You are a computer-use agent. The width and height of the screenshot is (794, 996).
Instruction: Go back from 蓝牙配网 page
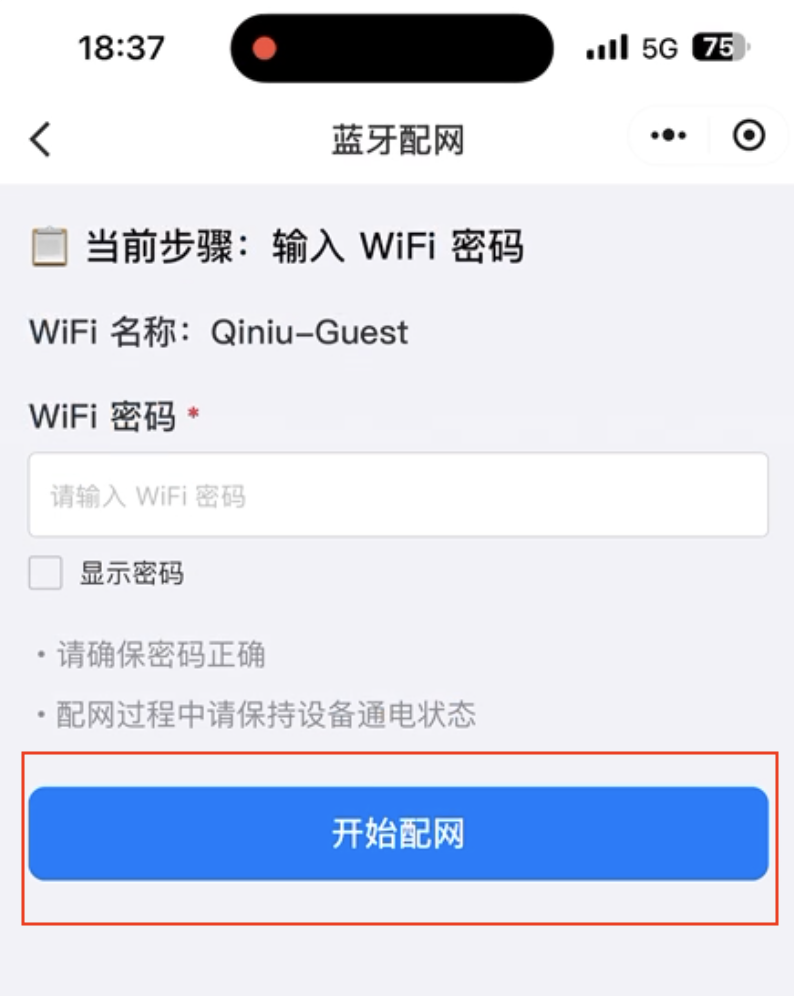(40, 139)
